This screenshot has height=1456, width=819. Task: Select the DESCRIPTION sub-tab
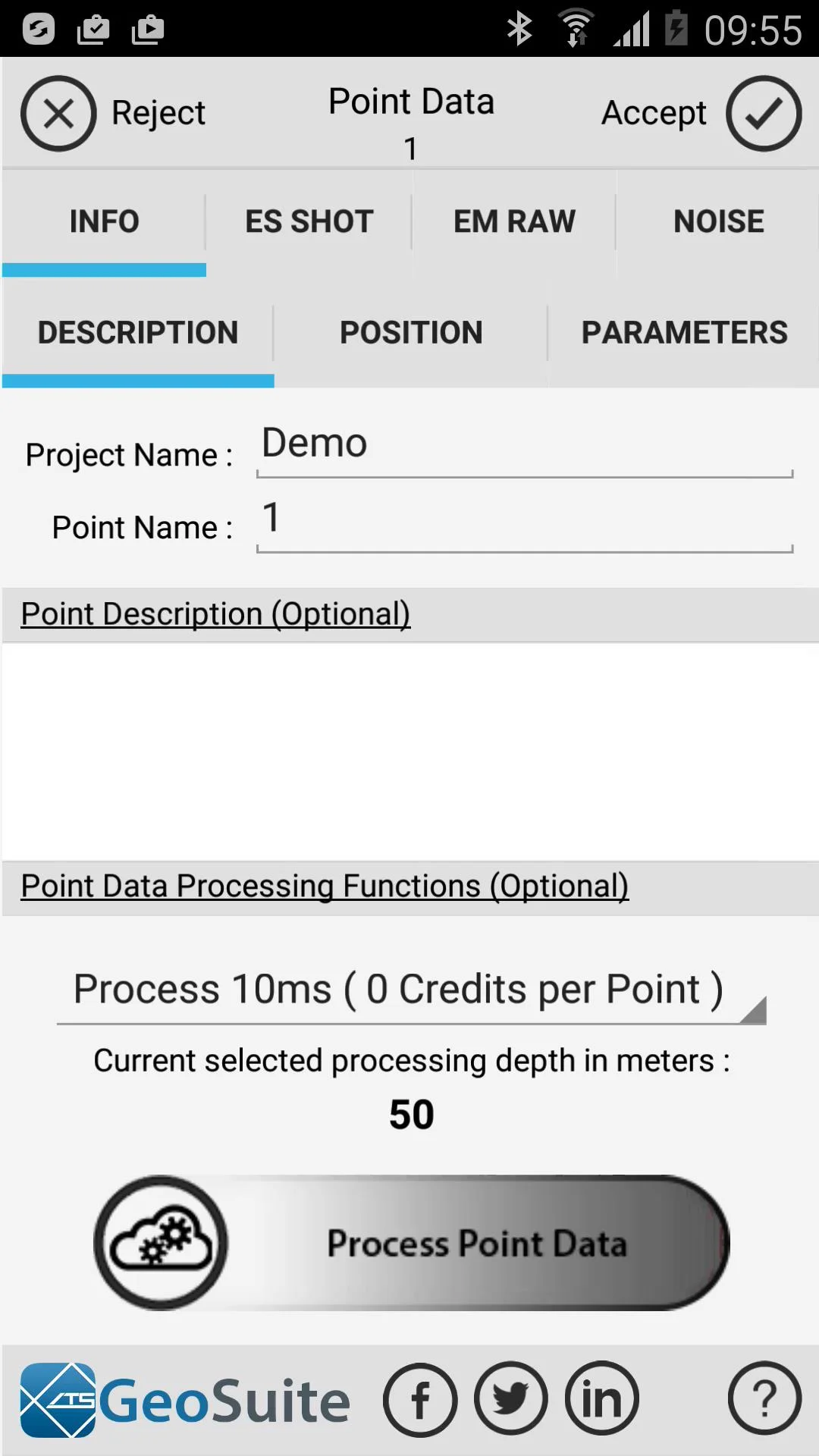tap(138, 333)
